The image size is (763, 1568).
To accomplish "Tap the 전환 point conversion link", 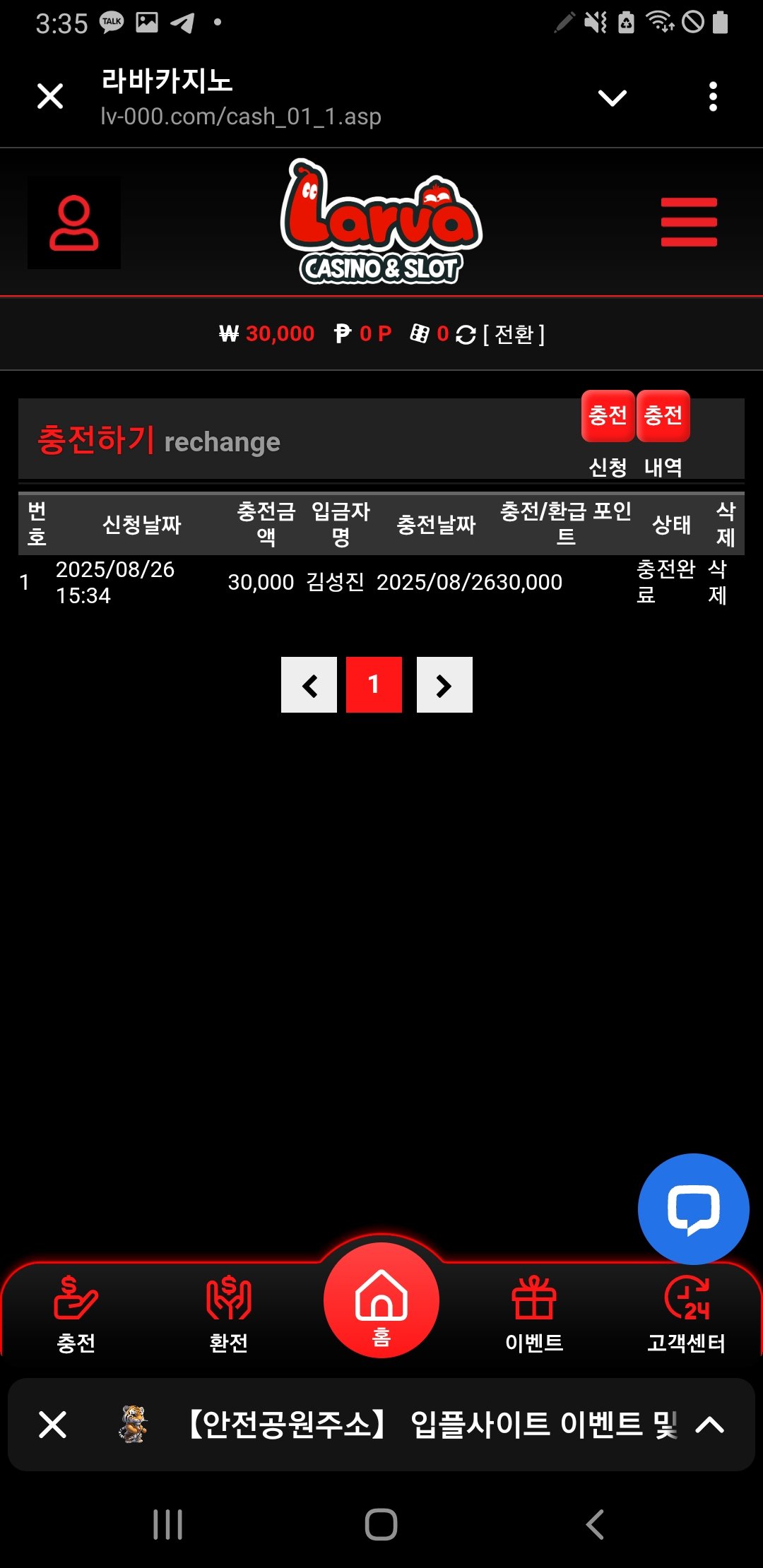I will (514, 334).
